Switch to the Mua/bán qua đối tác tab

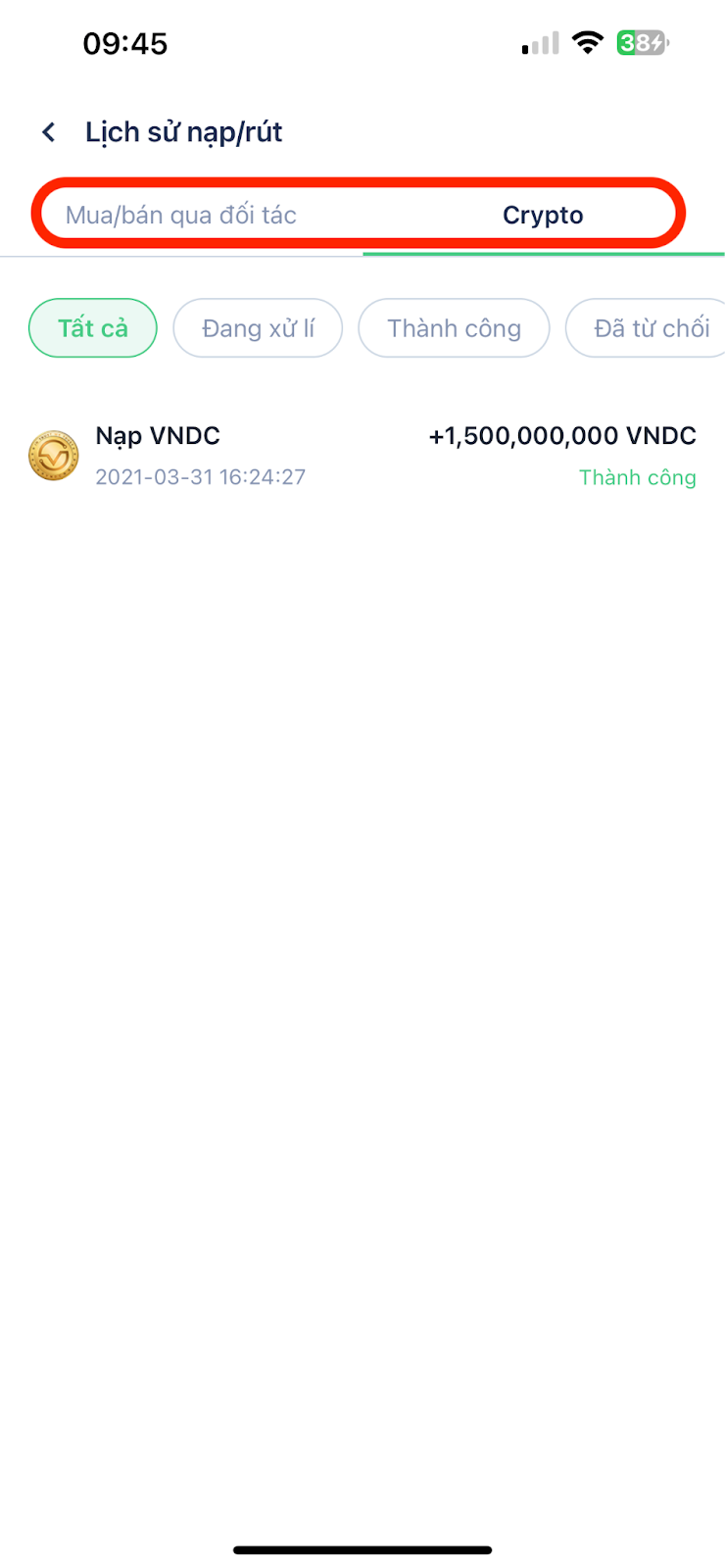pos(181,216)
